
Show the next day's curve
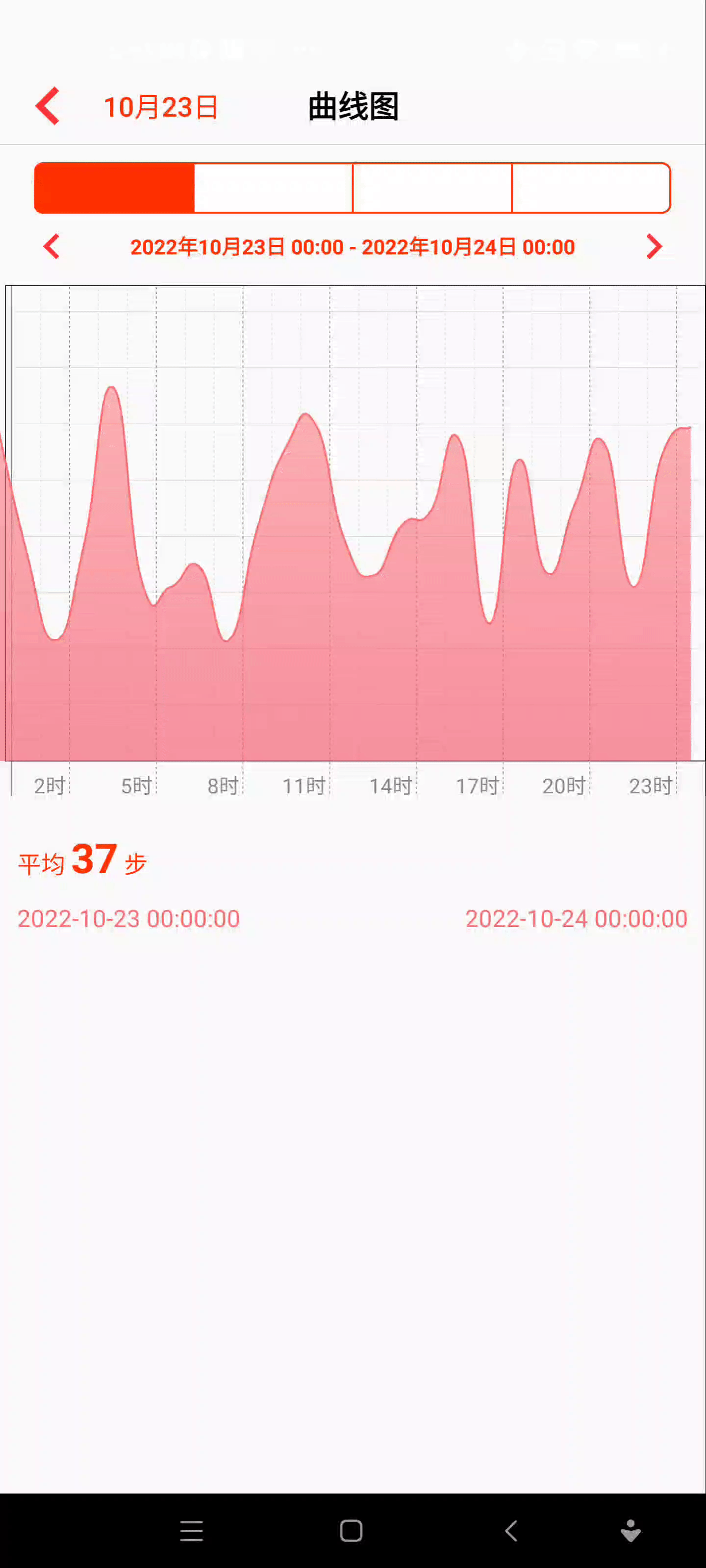point(654,246)
